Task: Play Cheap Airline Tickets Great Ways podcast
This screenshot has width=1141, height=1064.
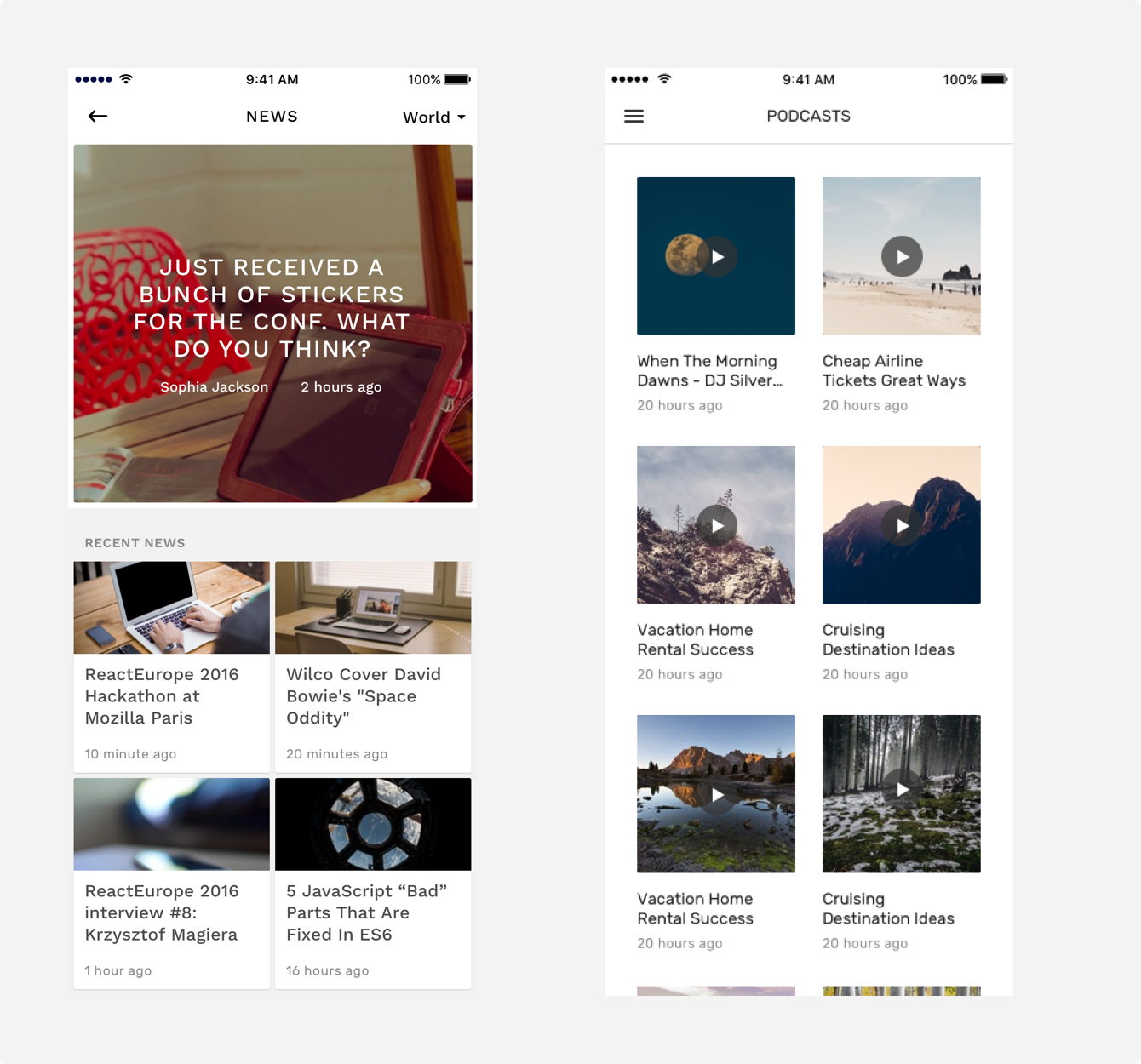Action: pyautogui.click(x=902, y=256)
